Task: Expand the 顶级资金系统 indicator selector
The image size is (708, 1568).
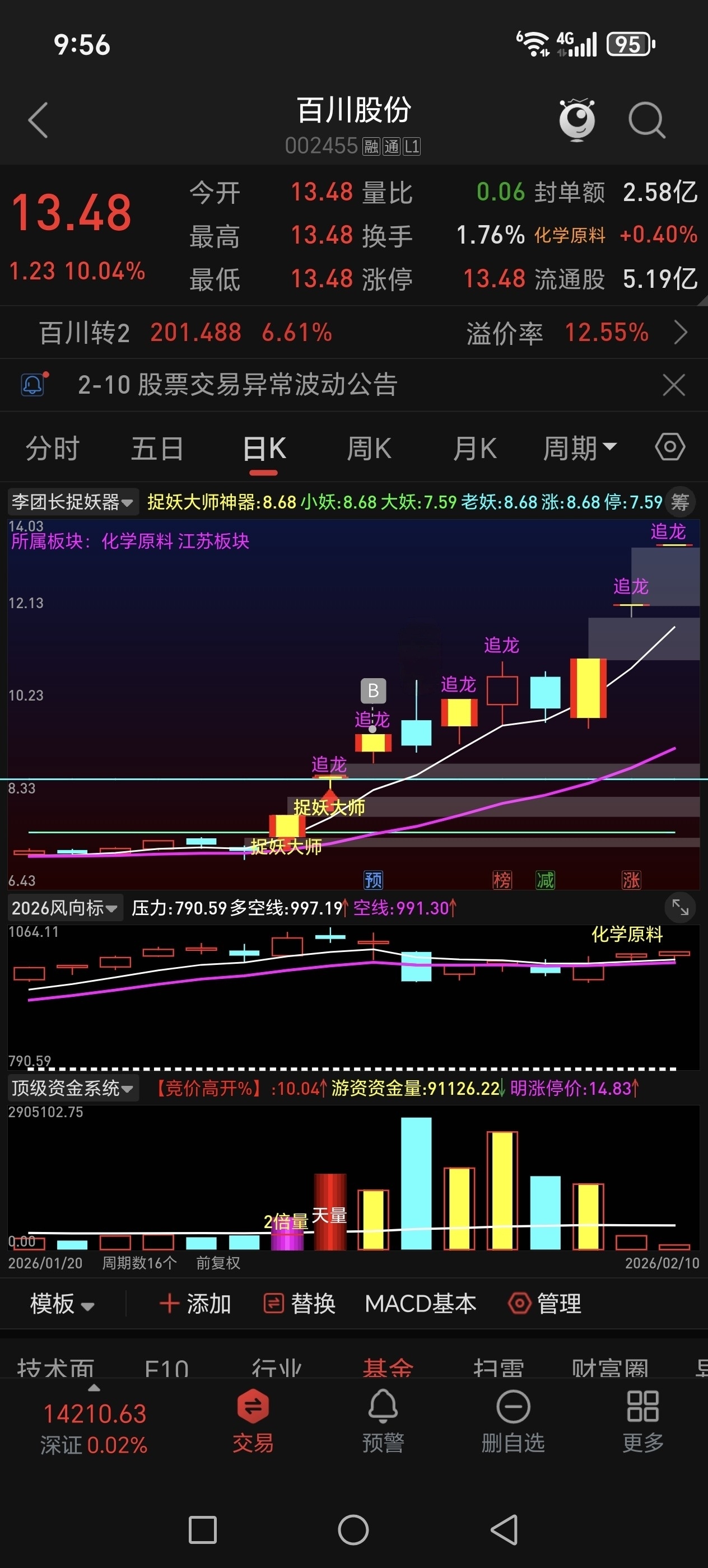Action: [x=72, y=1088]
